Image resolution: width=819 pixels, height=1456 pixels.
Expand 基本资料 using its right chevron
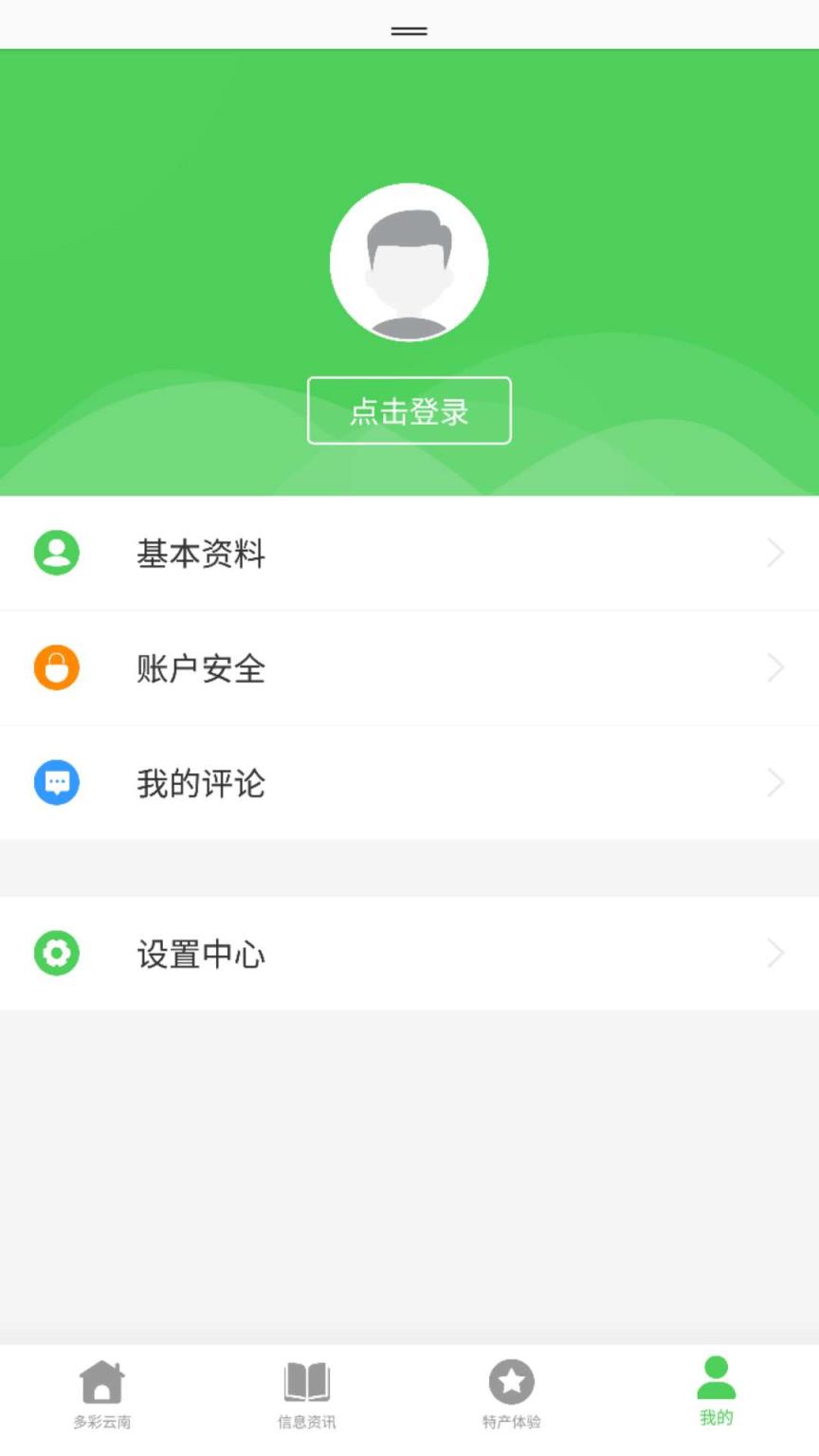775,553
